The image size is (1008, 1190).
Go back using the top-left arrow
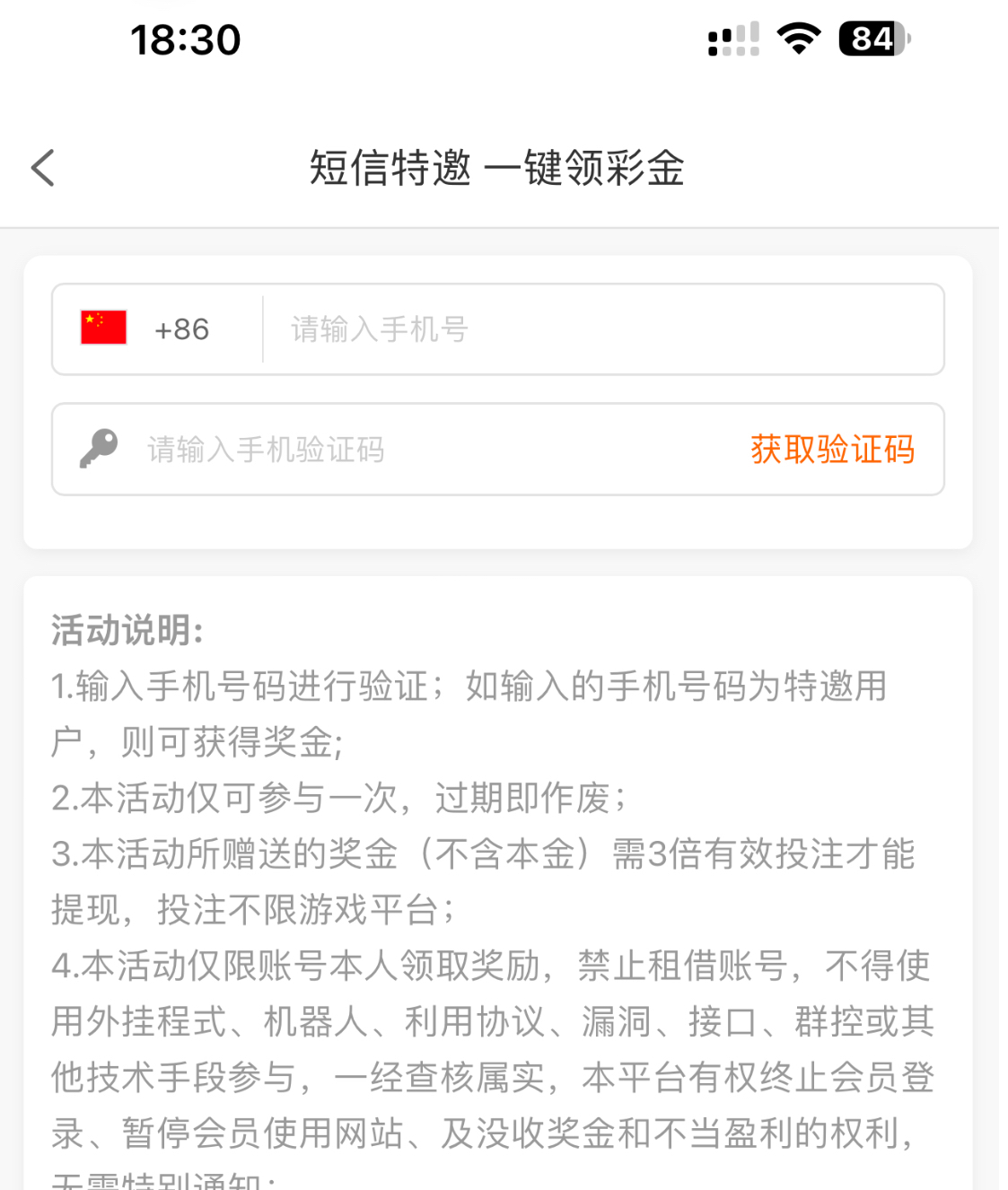43,168
